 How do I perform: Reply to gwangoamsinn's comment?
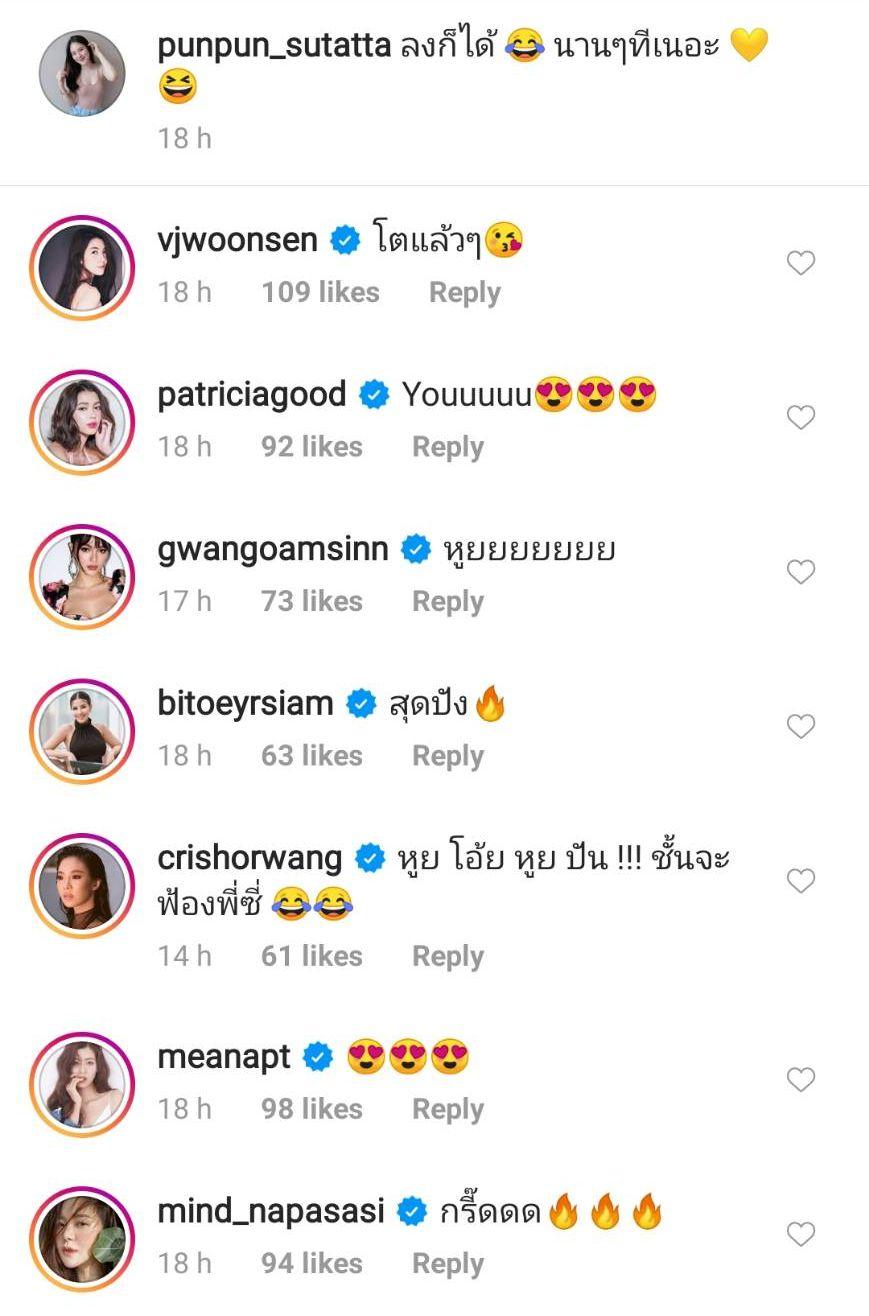[x=447, y=602]
